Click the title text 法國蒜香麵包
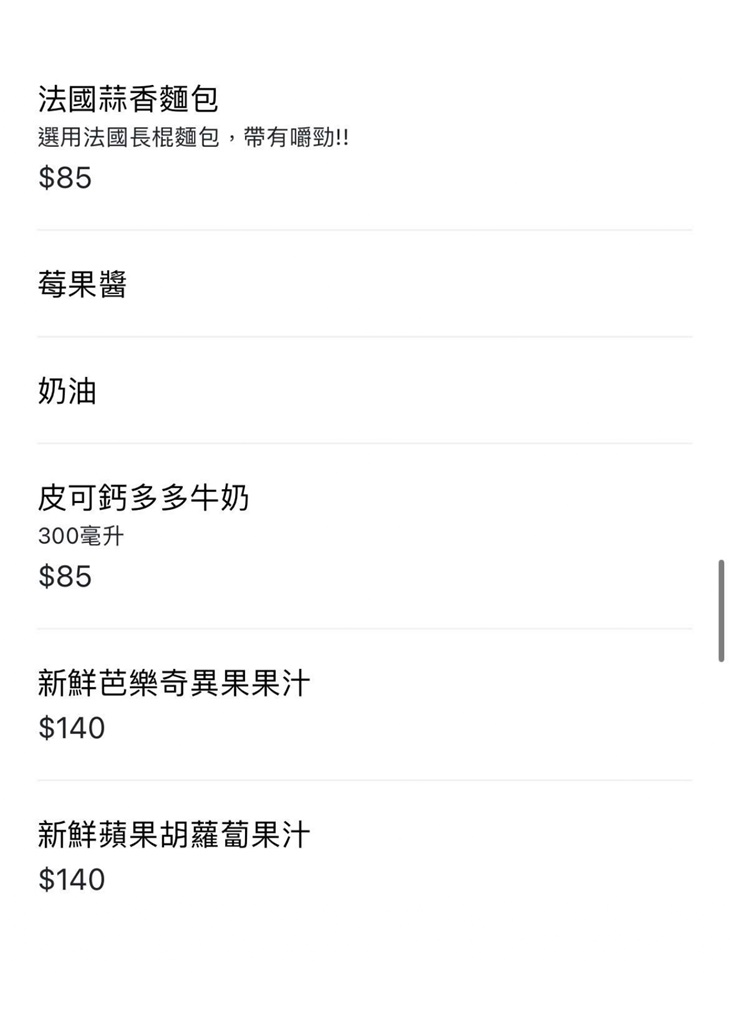 [x=131, y=99]
